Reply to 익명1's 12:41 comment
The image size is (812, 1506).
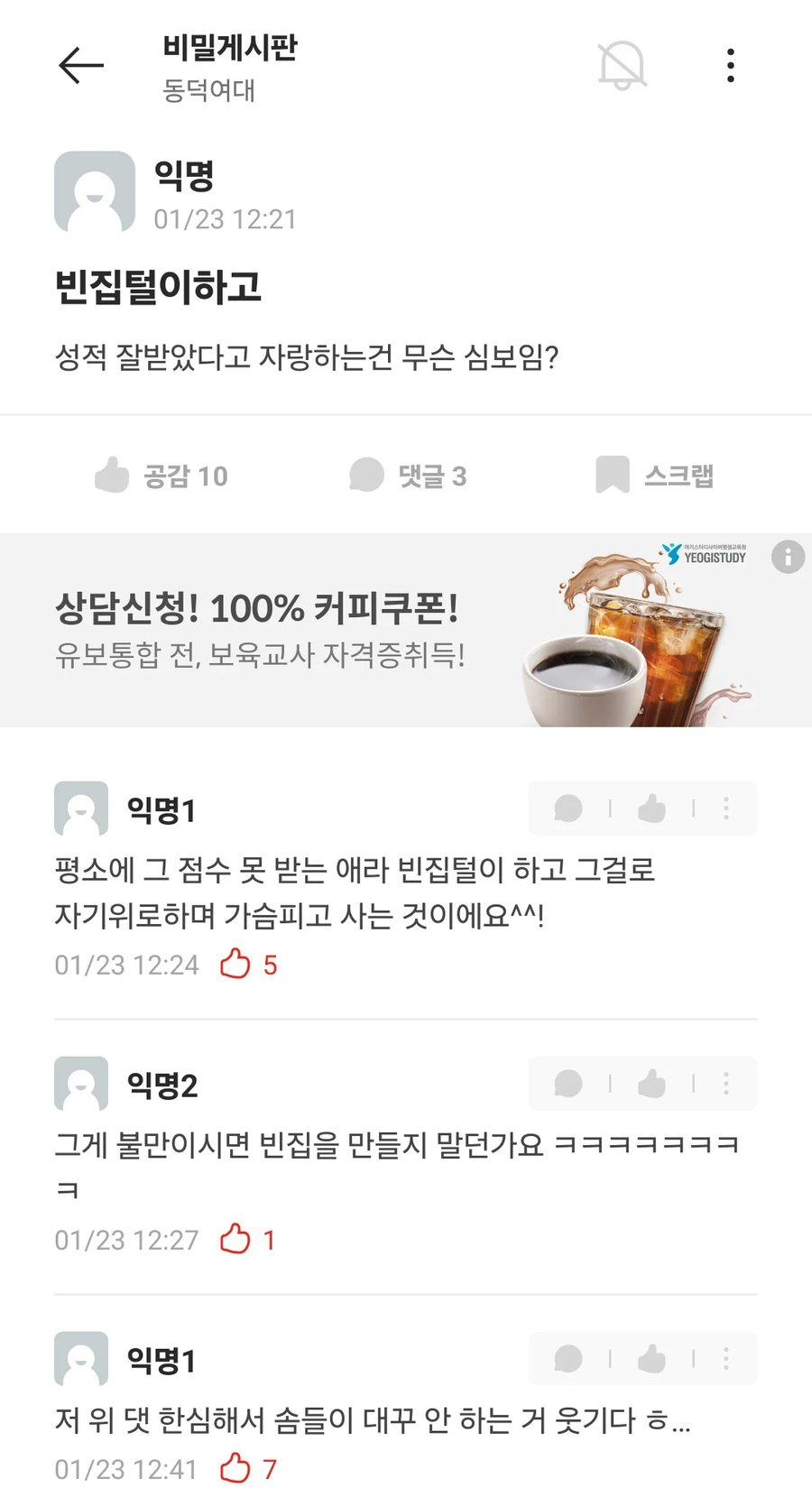click(568, 1358)
